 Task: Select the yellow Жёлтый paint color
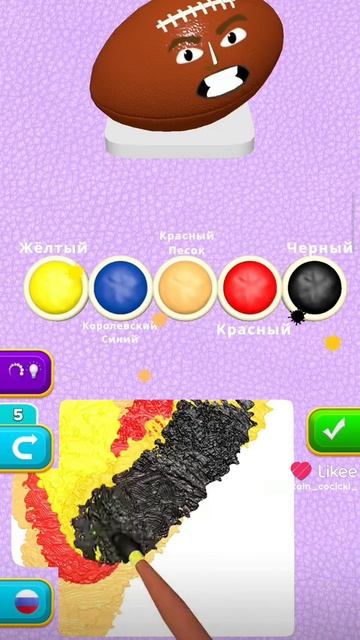(x=56, y=288)
